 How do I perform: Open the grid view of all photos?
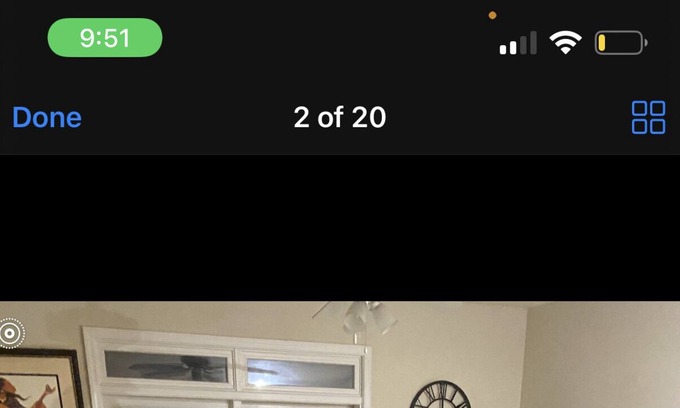tap(648, 117)
